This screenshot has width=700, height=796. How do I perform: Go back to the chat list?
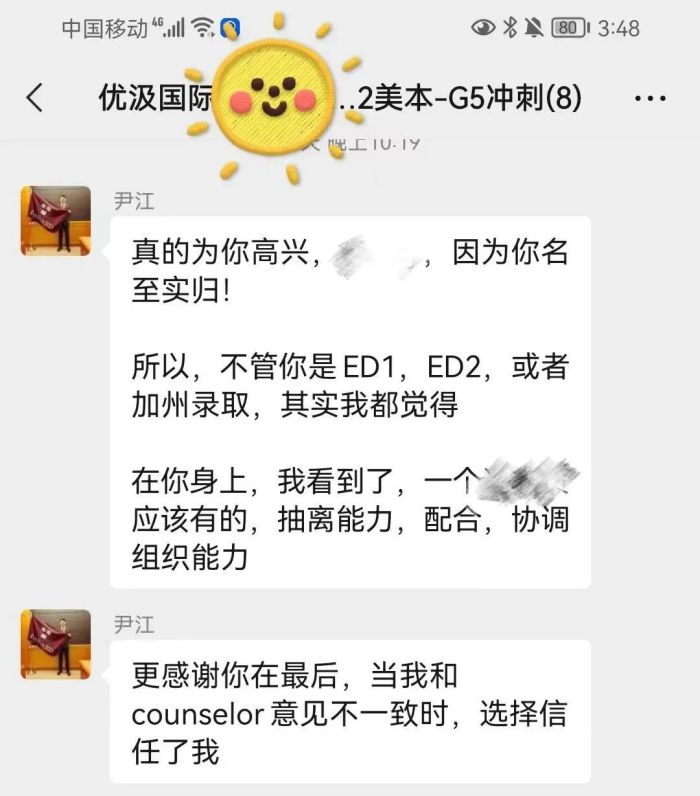[x=35, y=98]
